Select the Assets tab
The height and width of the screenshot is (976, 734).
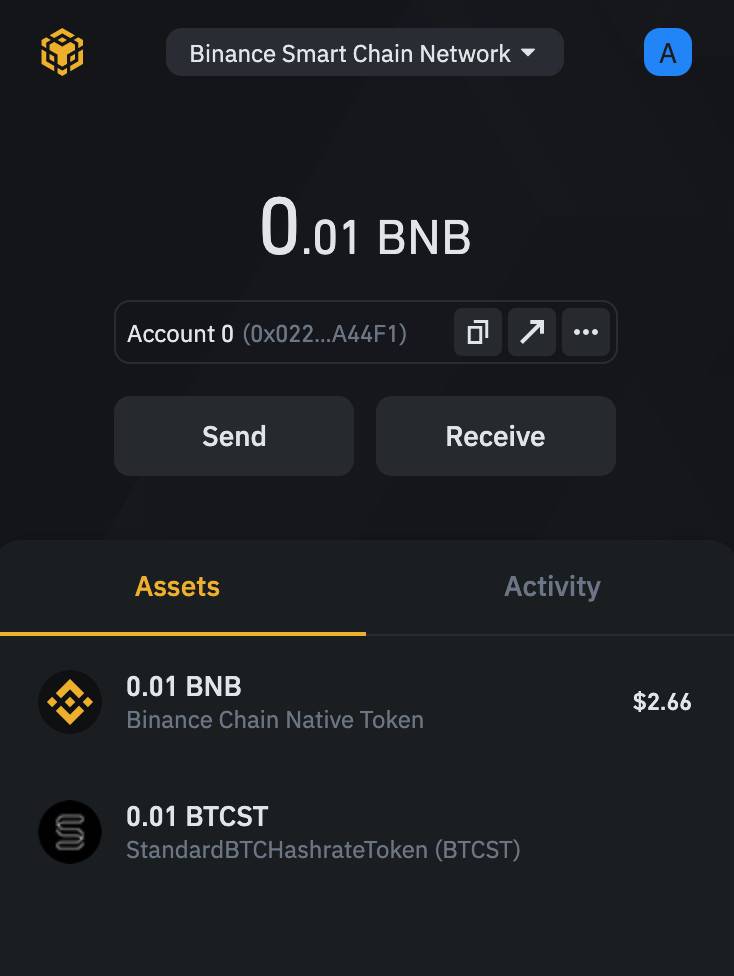pyautogui.click(x=177, y=586)
